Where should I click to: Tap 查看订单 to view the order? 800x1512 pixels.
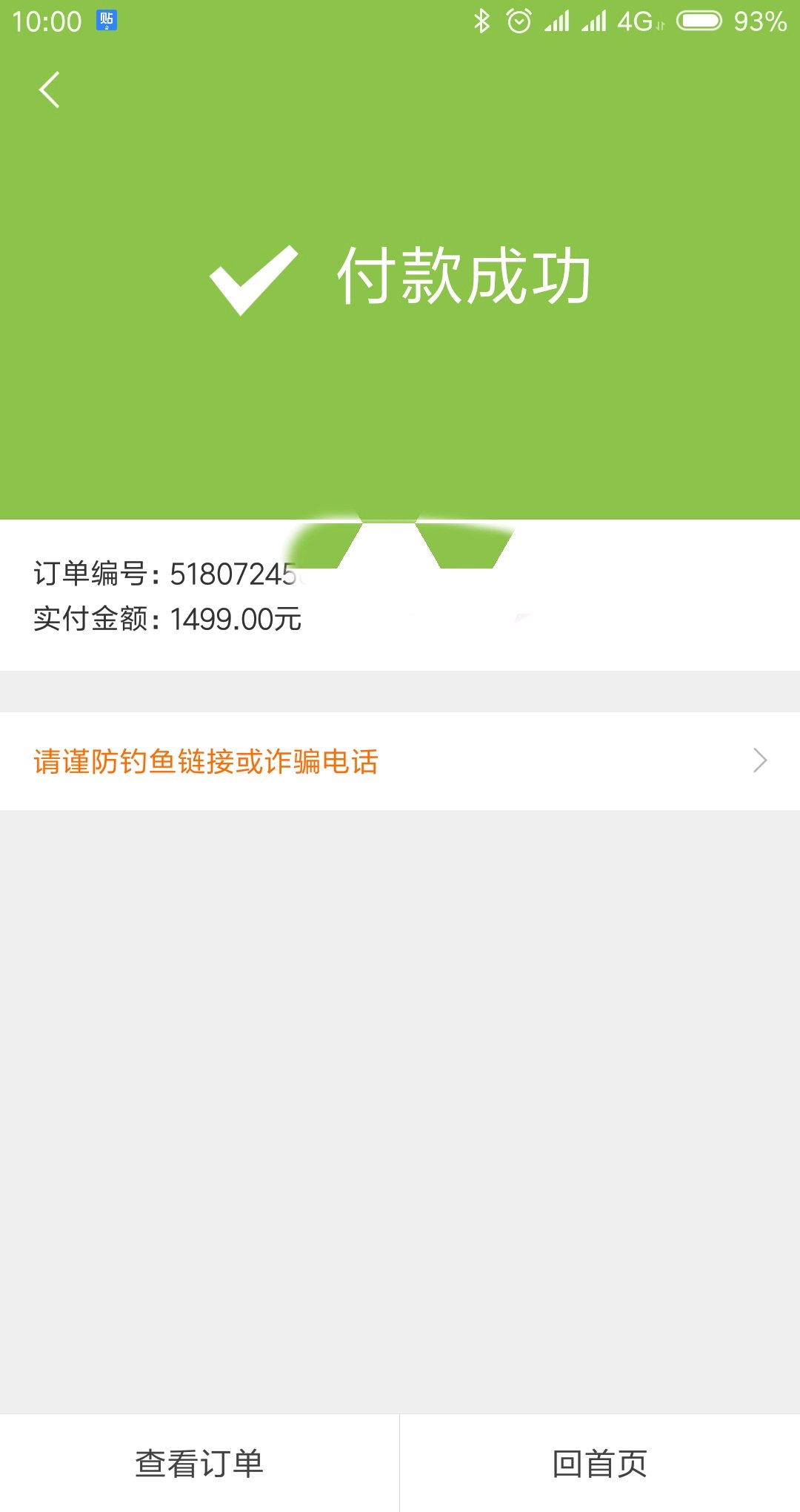pos(199,1463)
